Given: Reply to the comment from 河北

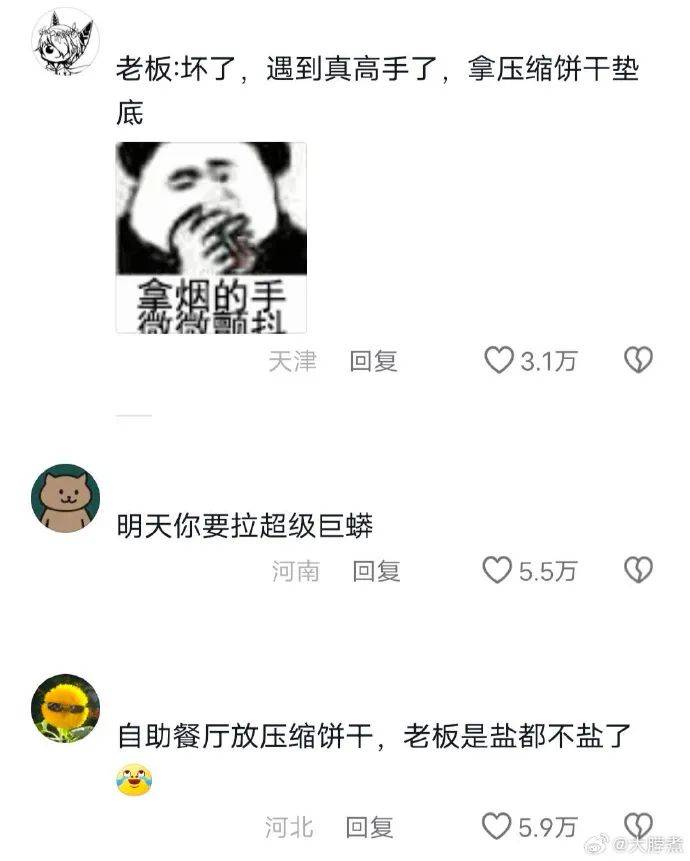Looking at the screenshot, I should tap(370, 827).
